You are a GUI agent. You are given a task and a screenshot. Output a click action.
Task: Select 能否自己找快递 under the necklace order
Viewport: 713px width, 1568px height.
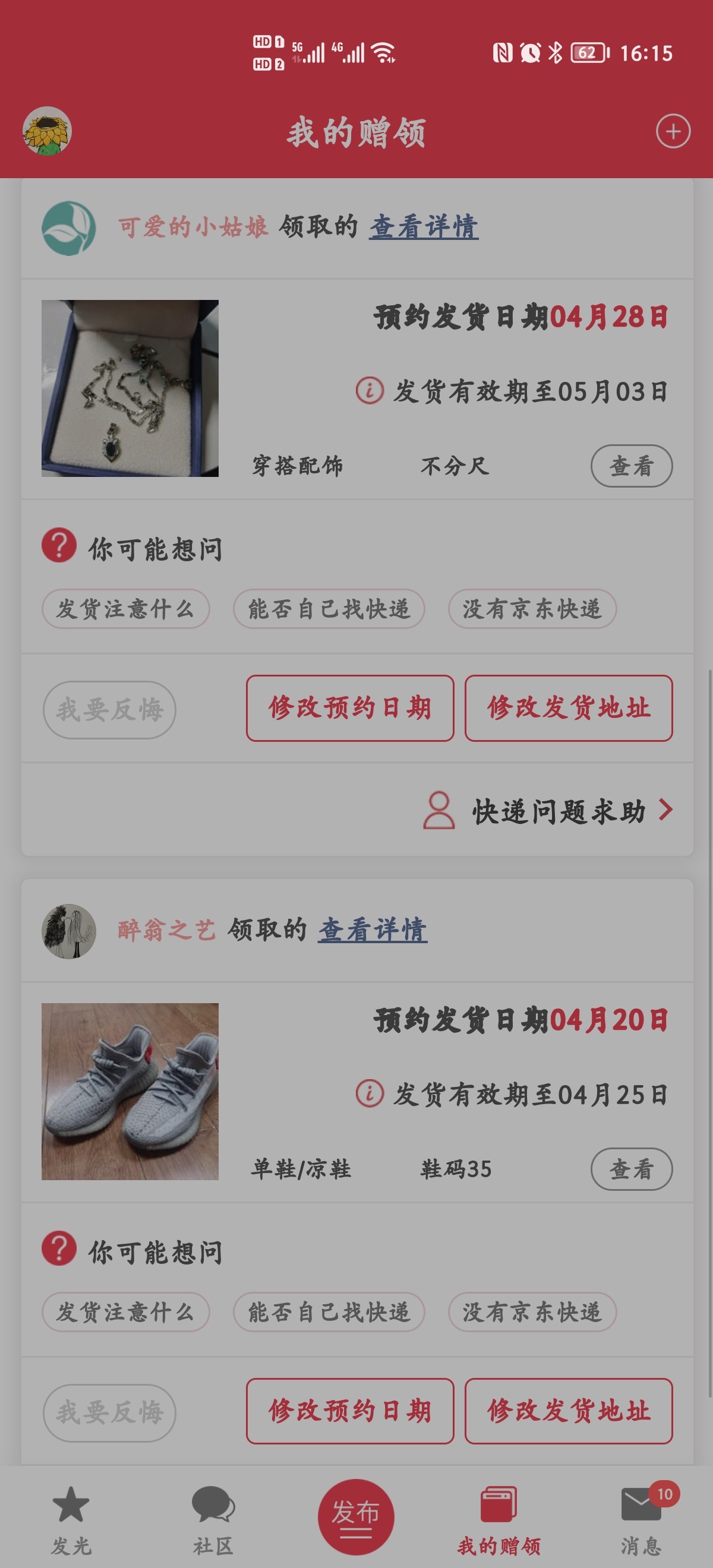(329, 609)
